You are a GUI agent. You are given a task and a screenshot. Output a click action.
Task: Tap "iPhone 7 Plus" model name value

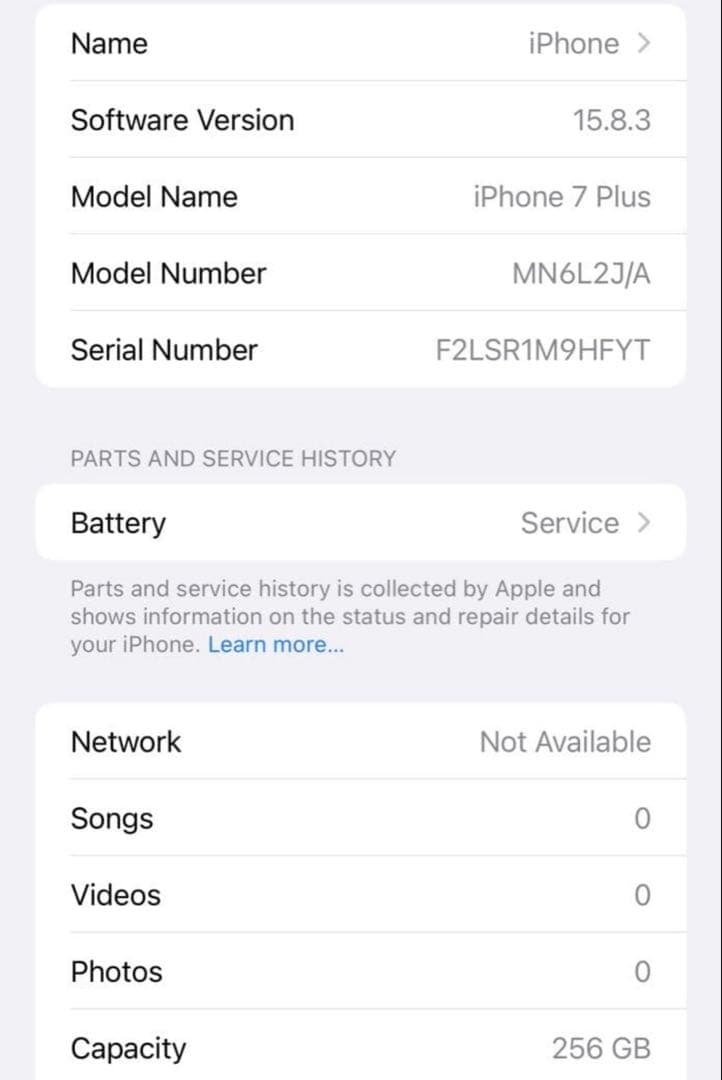tap(561, 196)
